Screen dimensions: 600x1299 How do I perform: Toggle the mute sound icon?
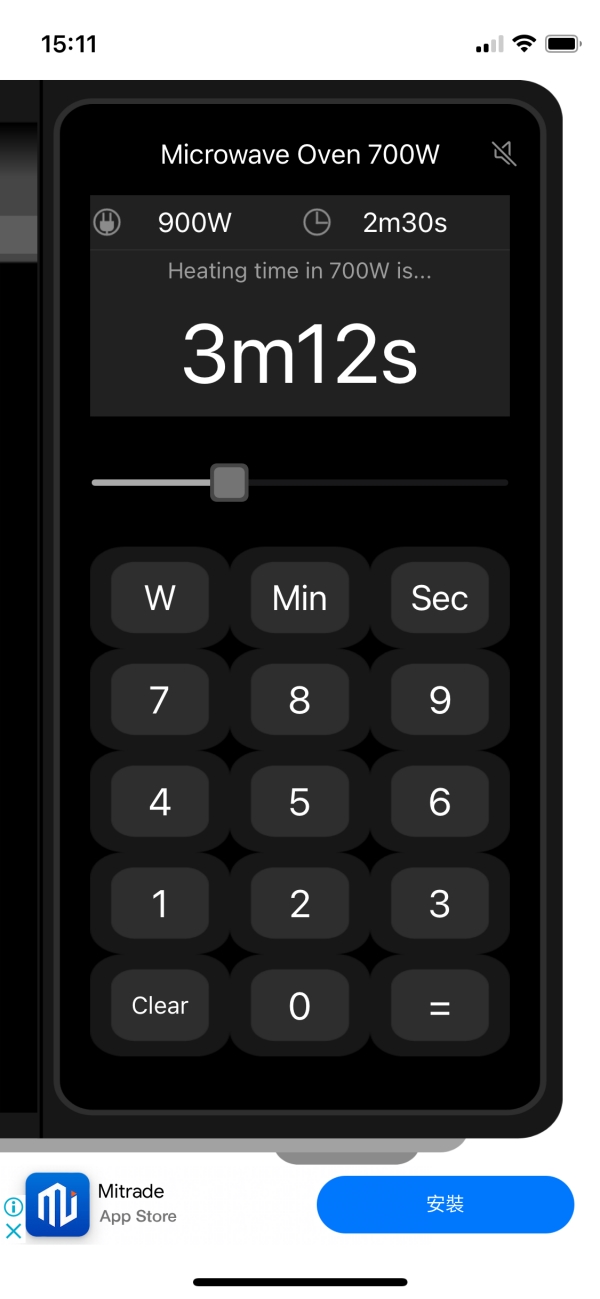(504, 154)
